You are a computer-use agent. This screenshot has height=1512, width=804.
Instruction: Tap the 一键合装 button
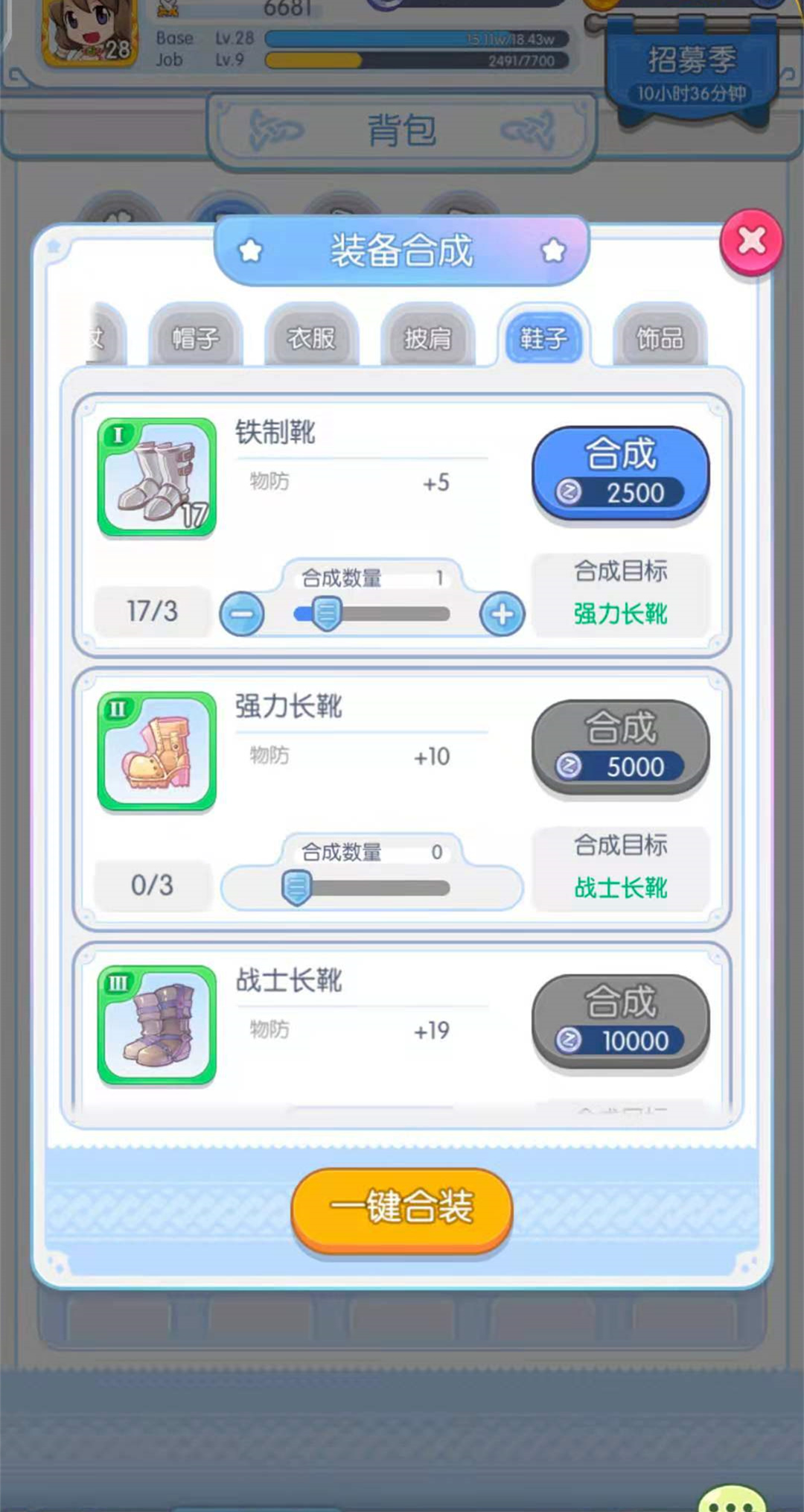click(x=402, y=1208)
